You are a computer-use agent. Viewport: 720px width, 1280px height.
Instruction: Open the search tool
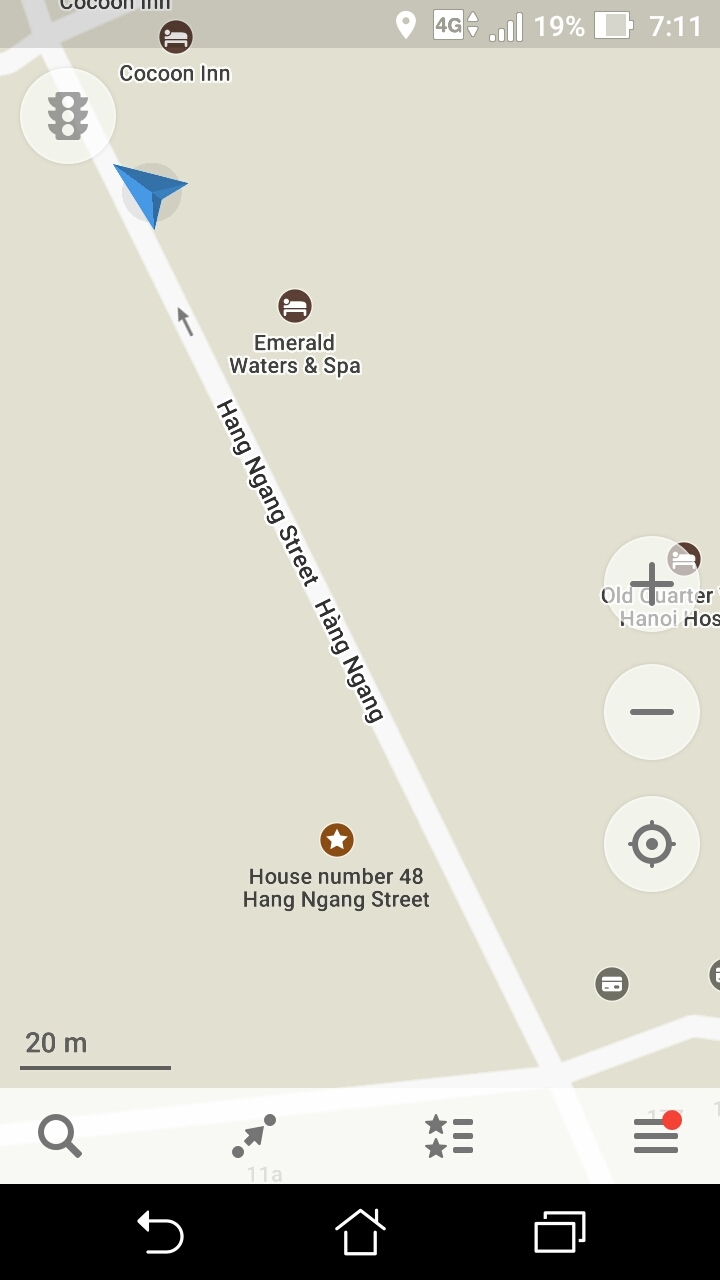pos(60,1137)
